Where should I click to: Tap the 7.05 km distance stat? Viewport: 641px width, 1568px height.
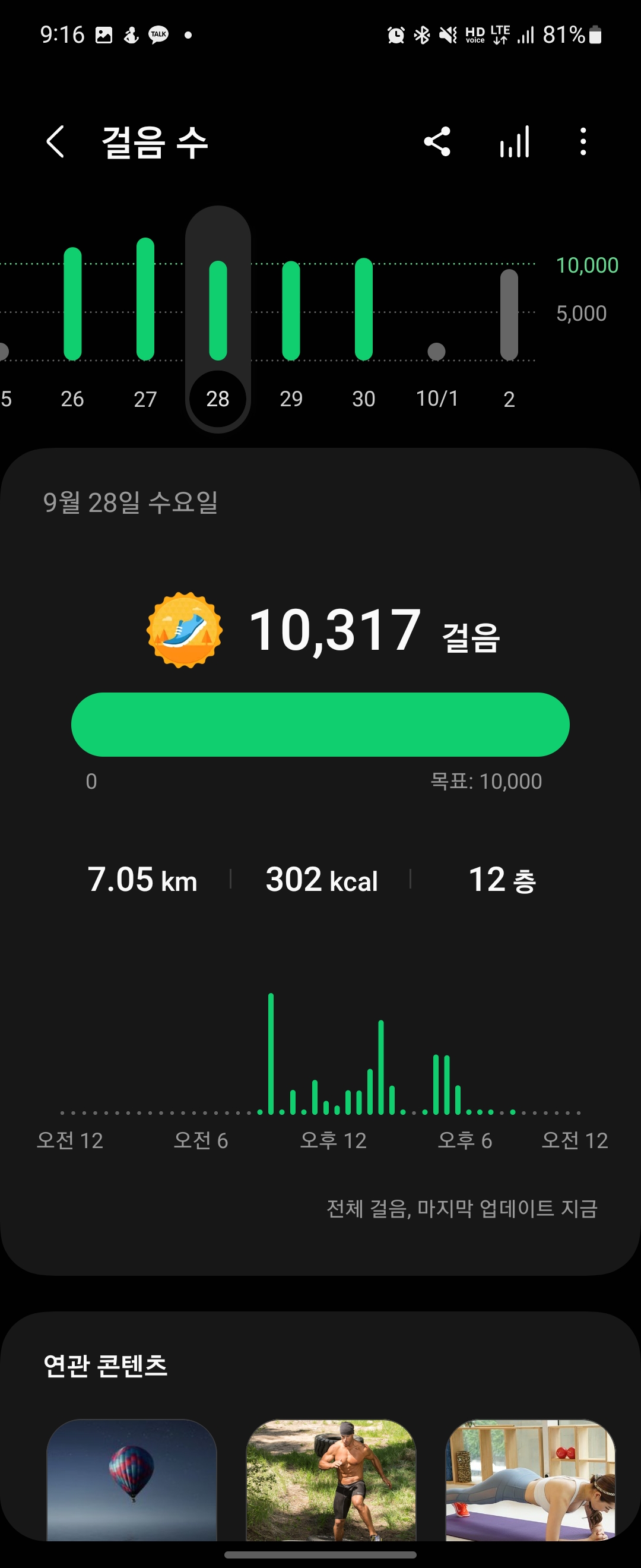click(x=142, y=880)
